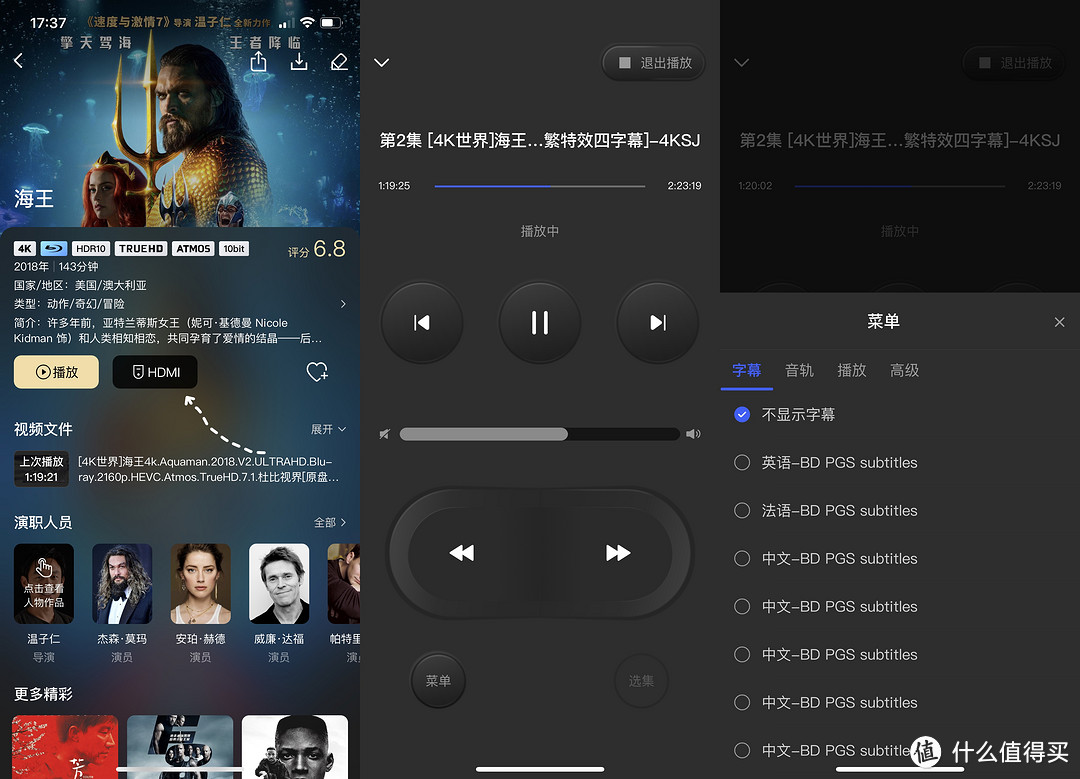This screenshot has height=779, width=1080.
Task: Close the 菜单 panel
Action: (x=1060, y=322)
